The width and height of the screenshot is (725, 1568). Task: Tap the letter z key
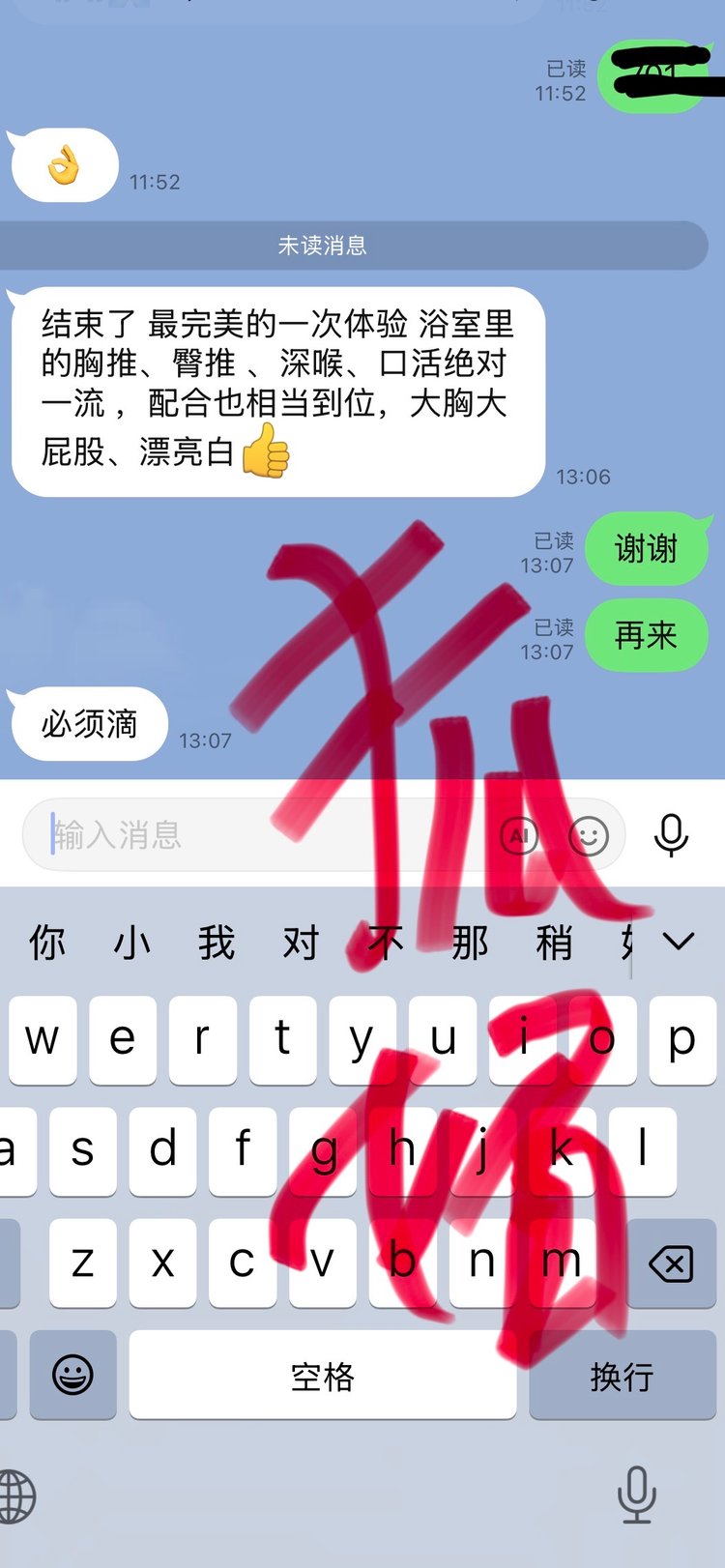[x=83, y=1263]
